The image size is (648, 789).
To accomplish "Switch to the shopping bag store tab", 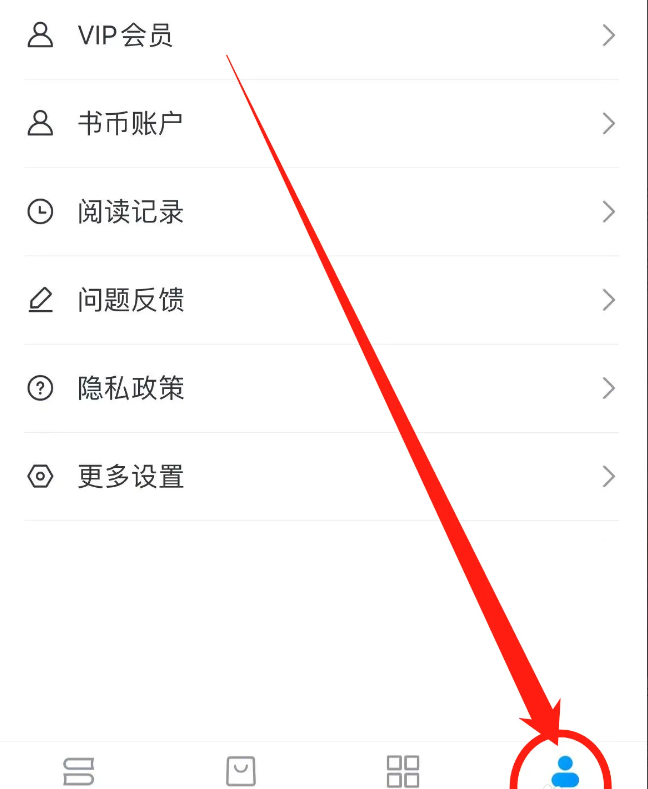I will pyautogui.click(x=241, y=770).
